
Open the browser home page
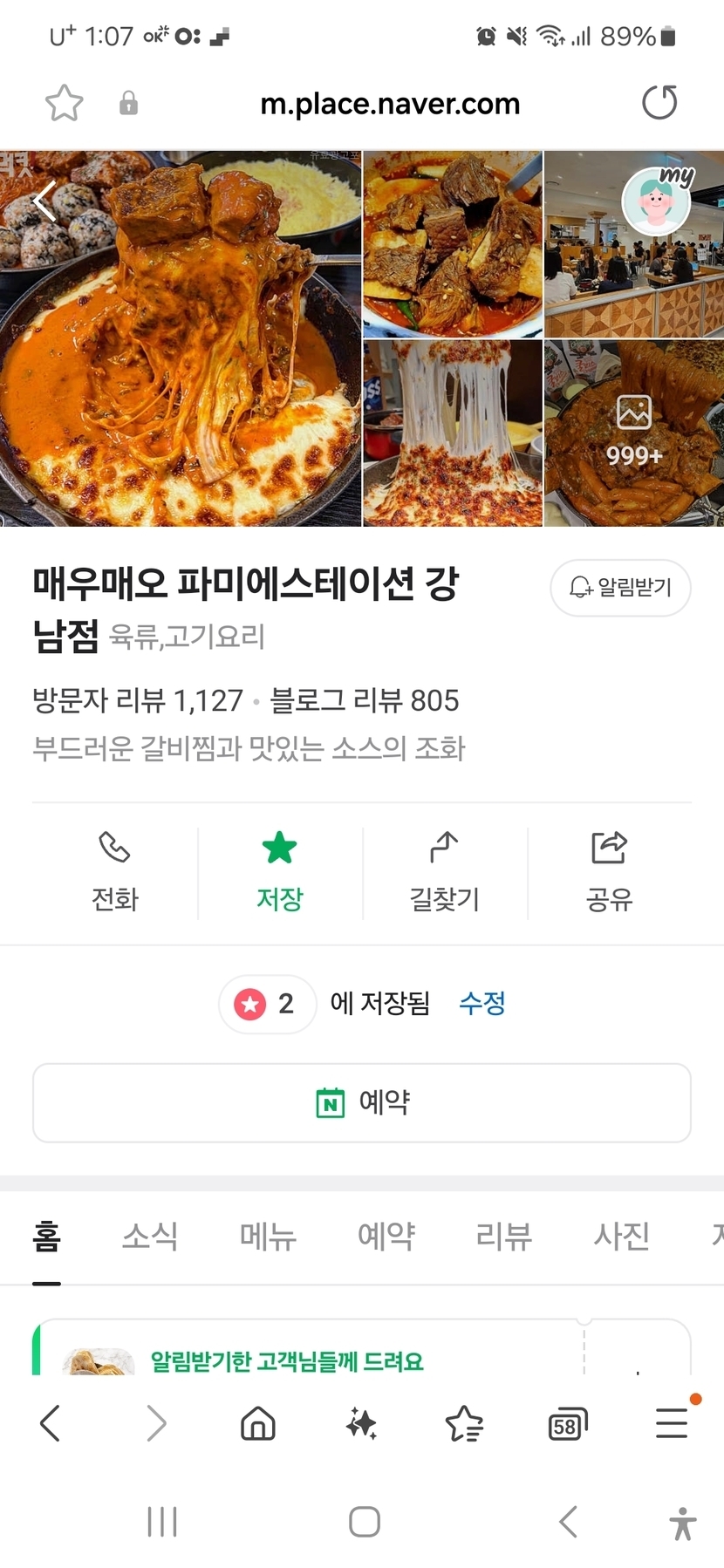pos(257,1424)
